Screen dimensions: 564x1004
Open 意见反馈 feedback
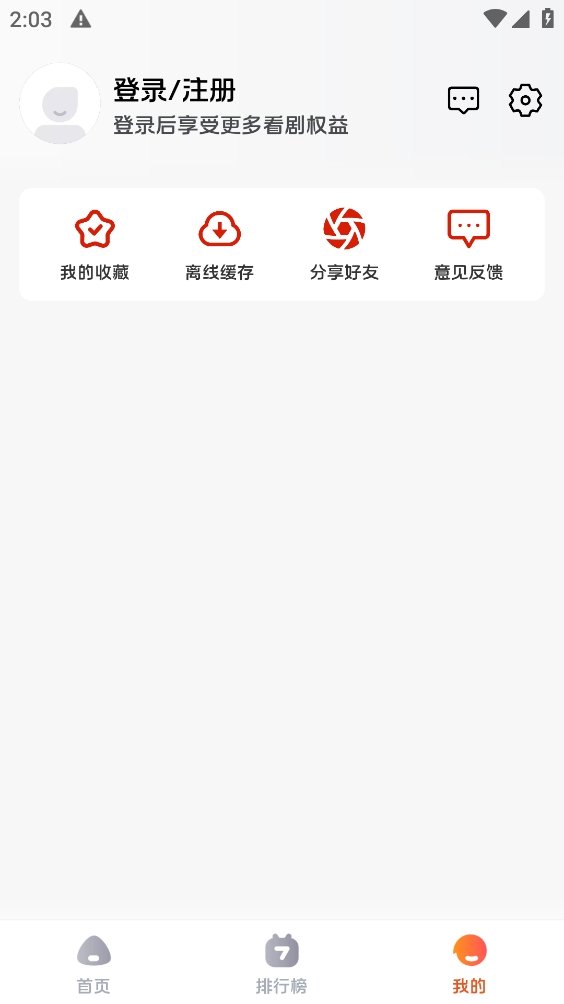[469, 245]
